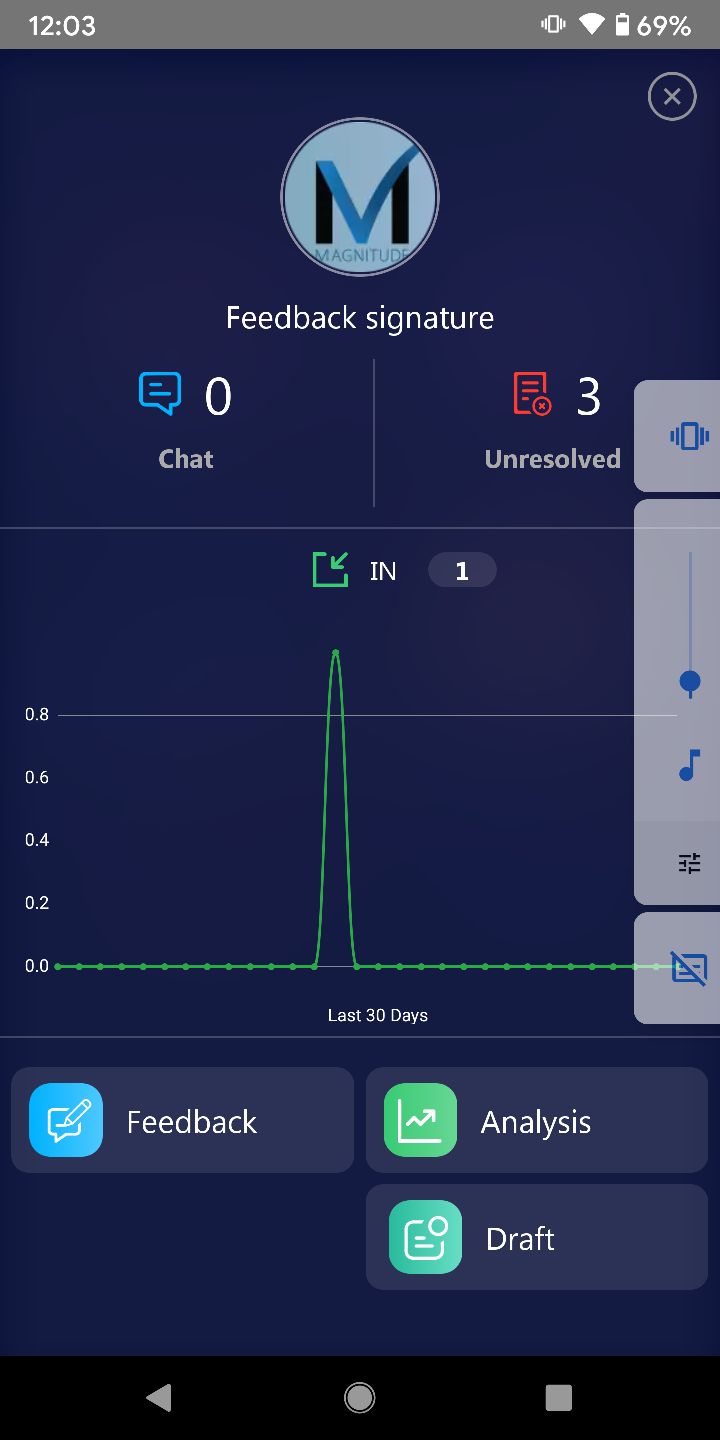Screen dimensions: 720x1440
Task: Open the Analysis section
Action: point(536,1120)
